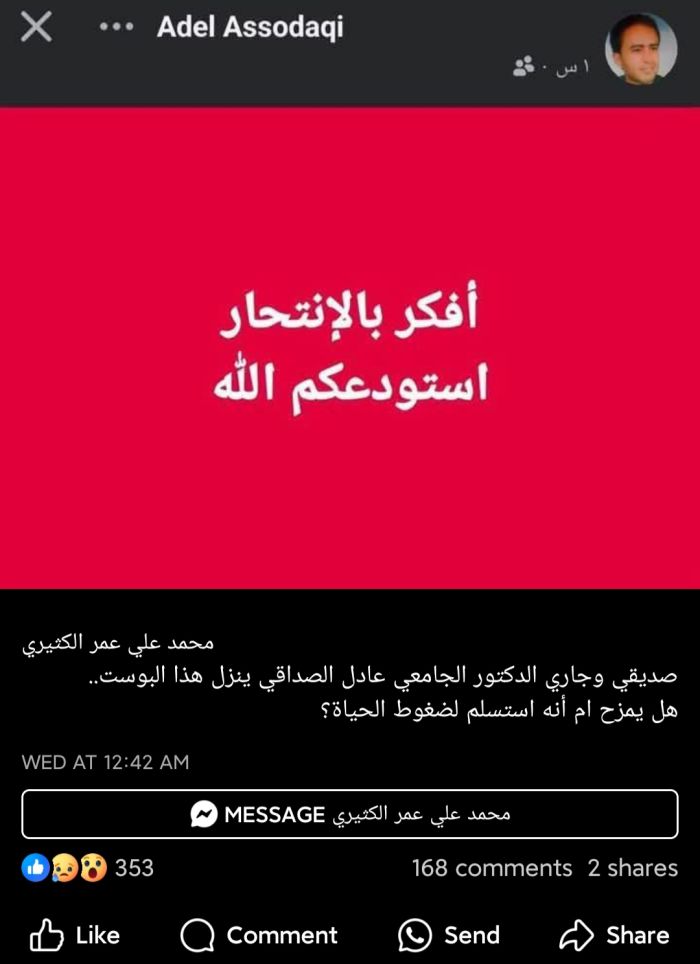Image resolution: width=700 pixels, height=964 pixels.
Task: Like this post
Action: [x=75, y=935]
